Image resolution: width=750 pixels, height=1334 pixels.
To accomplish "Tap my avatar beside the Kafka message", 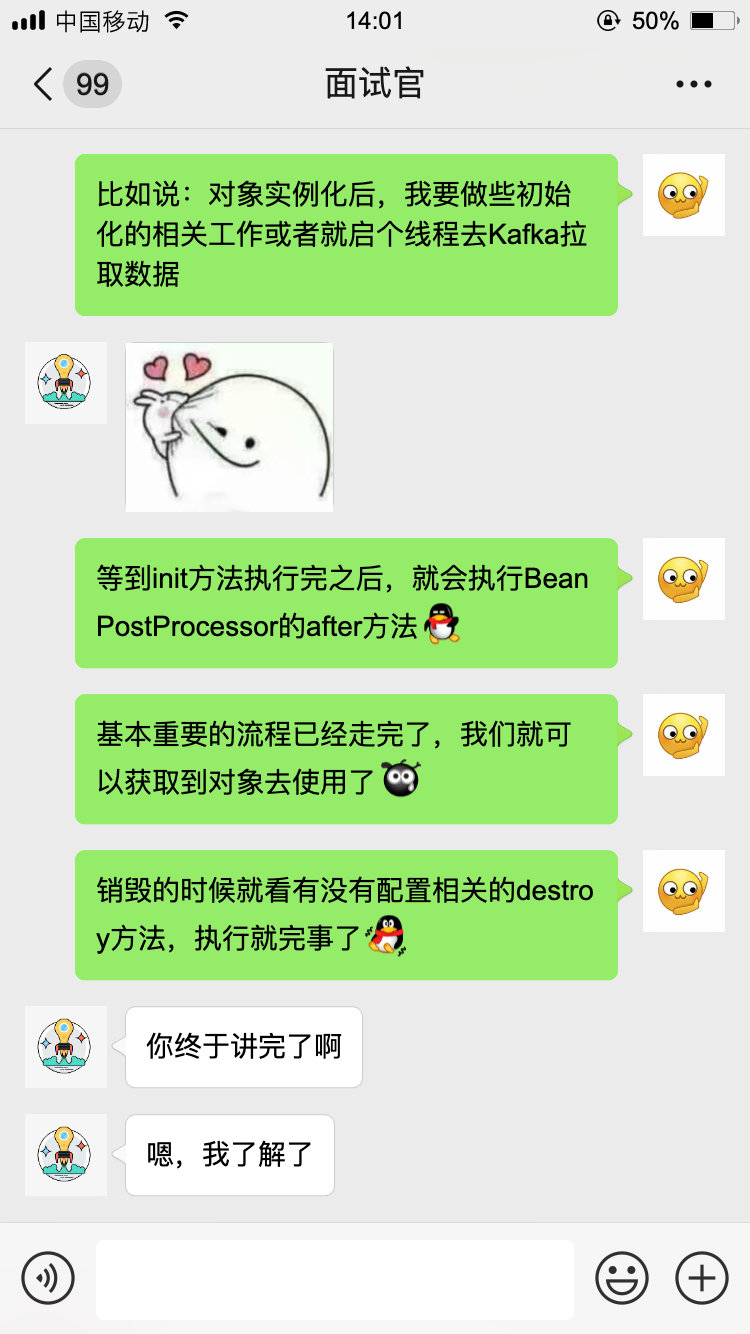I will pos(683,195).
